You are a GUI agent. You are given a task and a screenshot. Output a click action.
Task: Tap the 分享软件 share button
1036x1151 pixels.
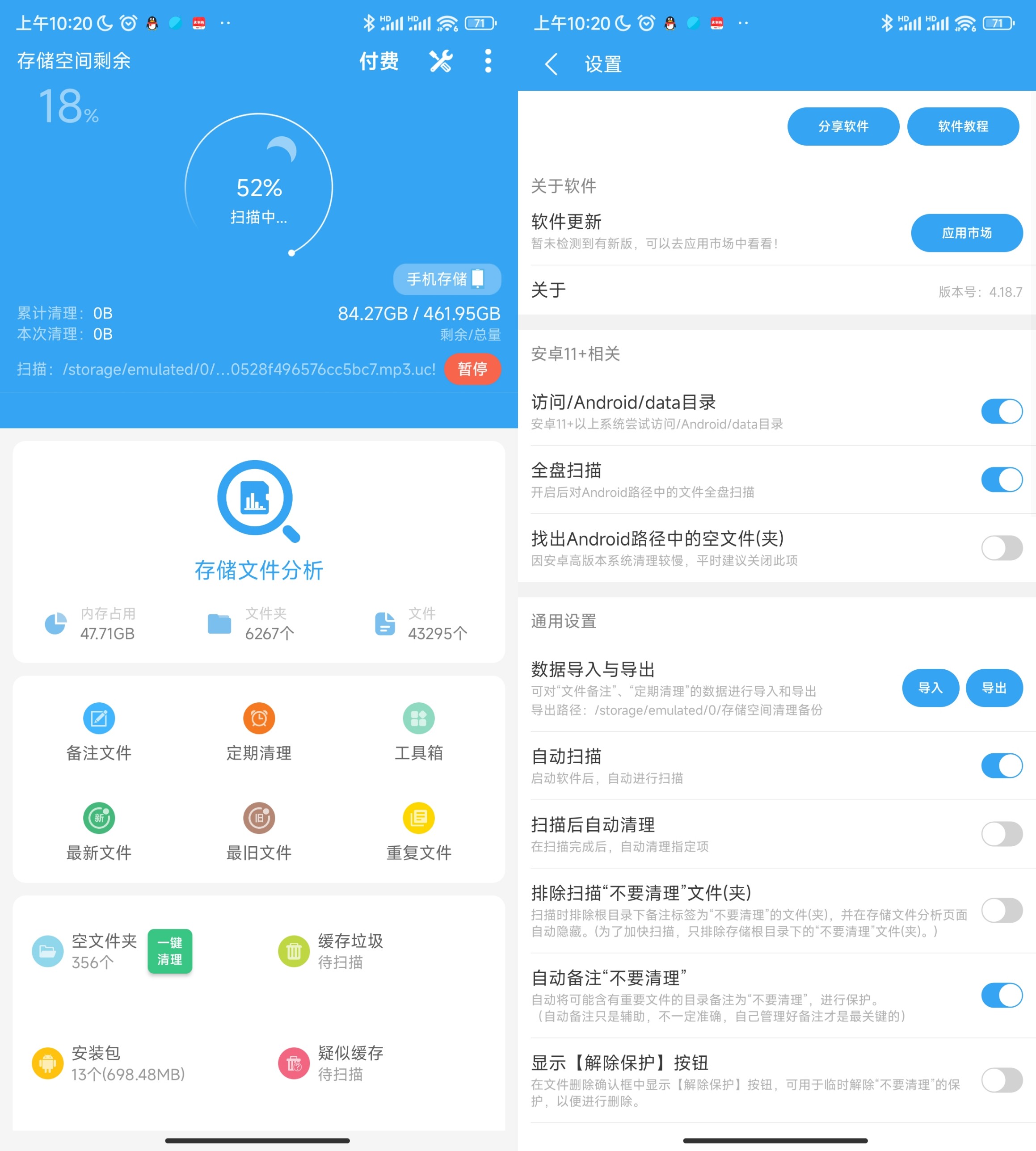click(843, 126)
